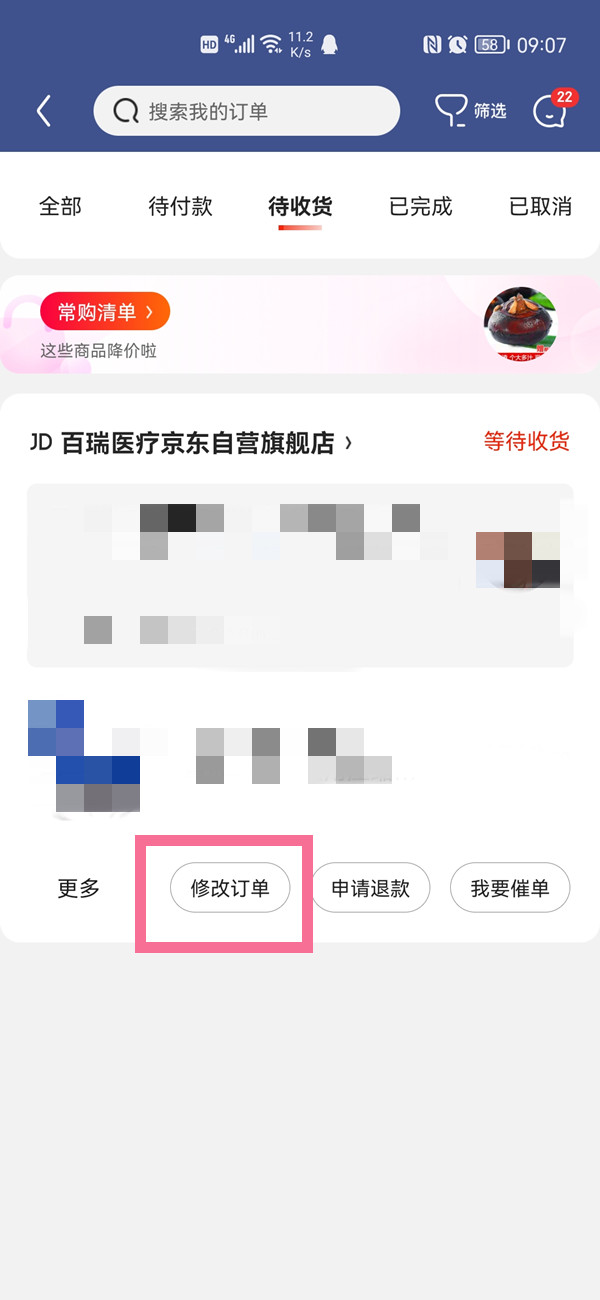Open the 筛选 filter options

[471, 111]
